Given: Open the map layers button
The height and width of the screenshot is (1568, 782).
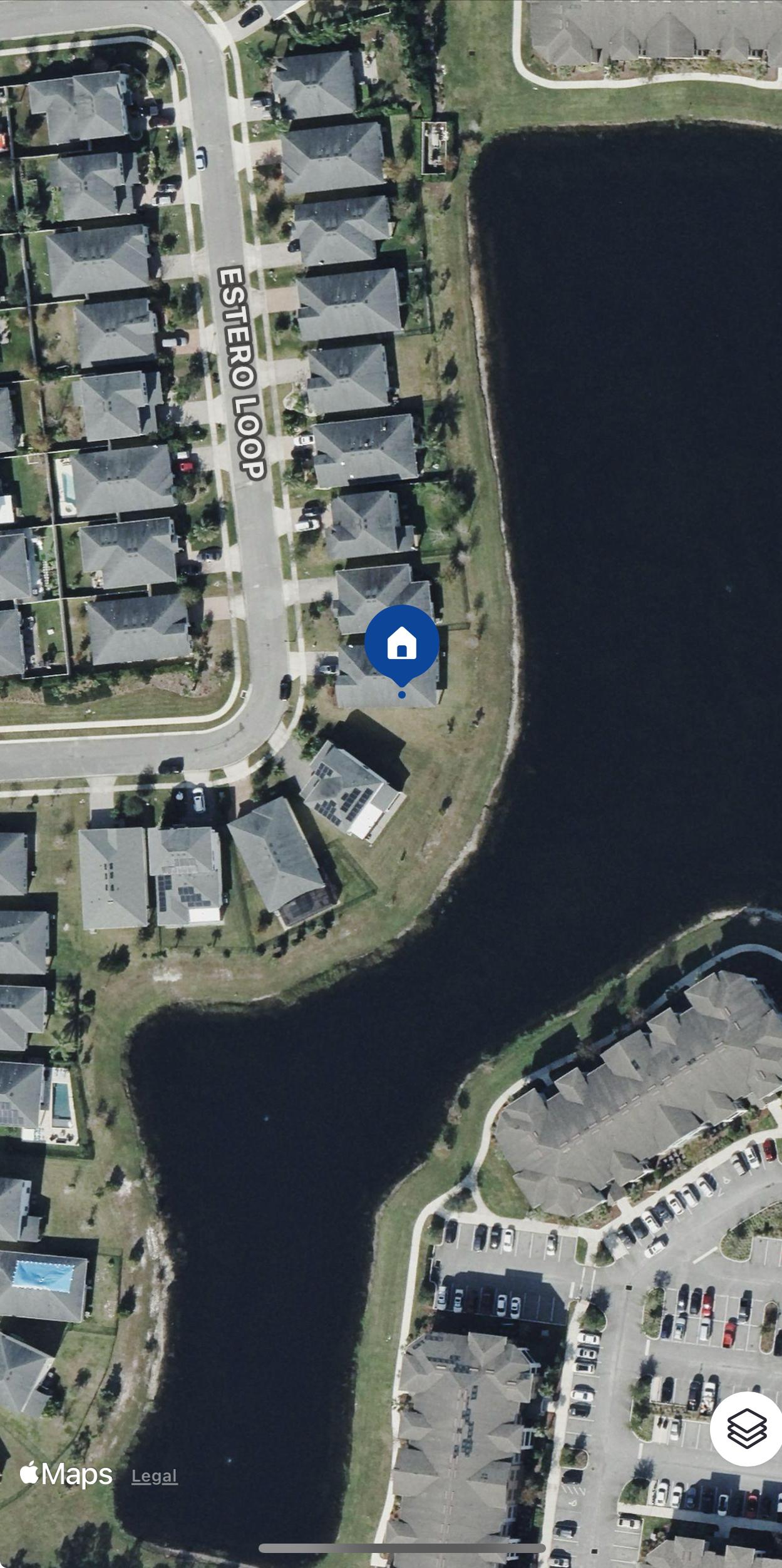Looking at the screenshot, I should [x=746, y=1428].
